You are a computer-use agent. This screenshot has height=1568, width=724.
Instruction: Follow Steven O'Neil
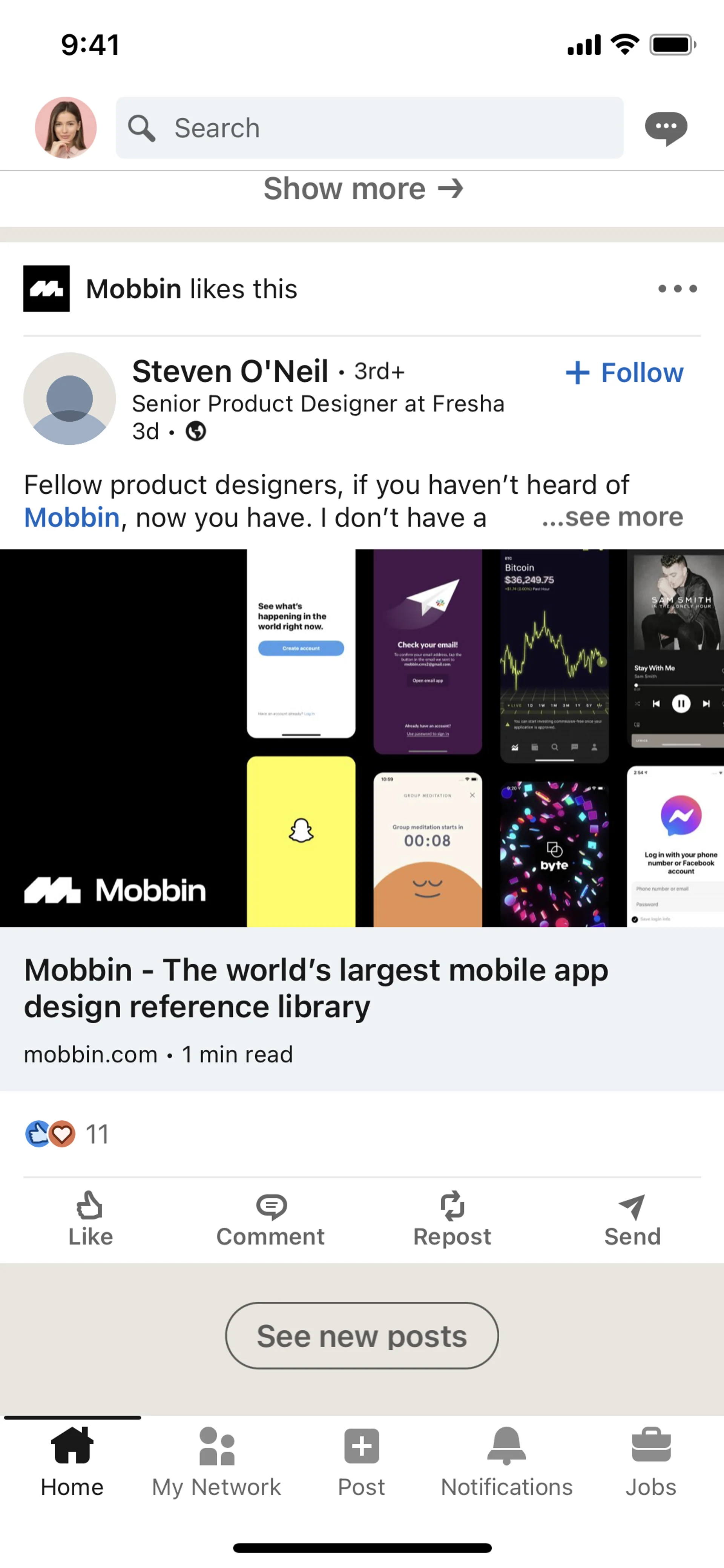pos(624,373)
